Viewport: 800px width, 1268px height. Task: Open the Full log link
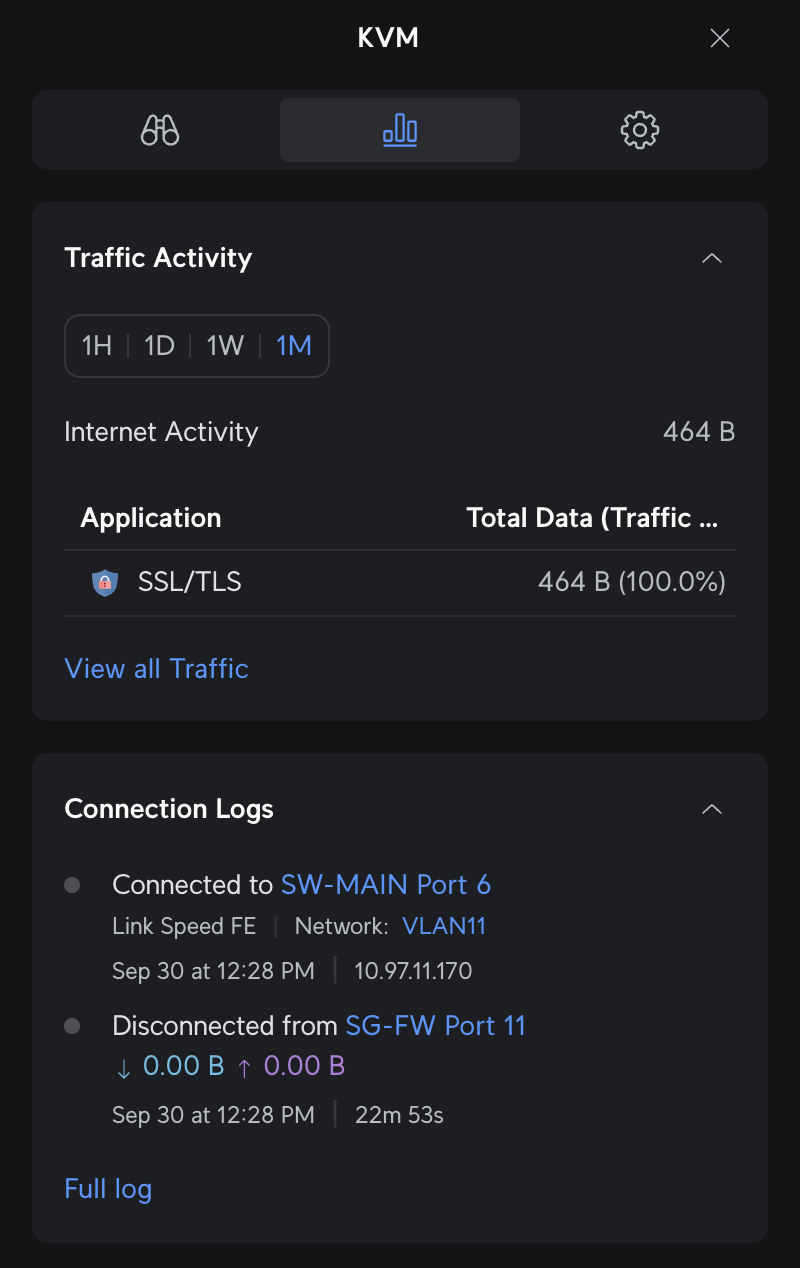click(108, 1189)
